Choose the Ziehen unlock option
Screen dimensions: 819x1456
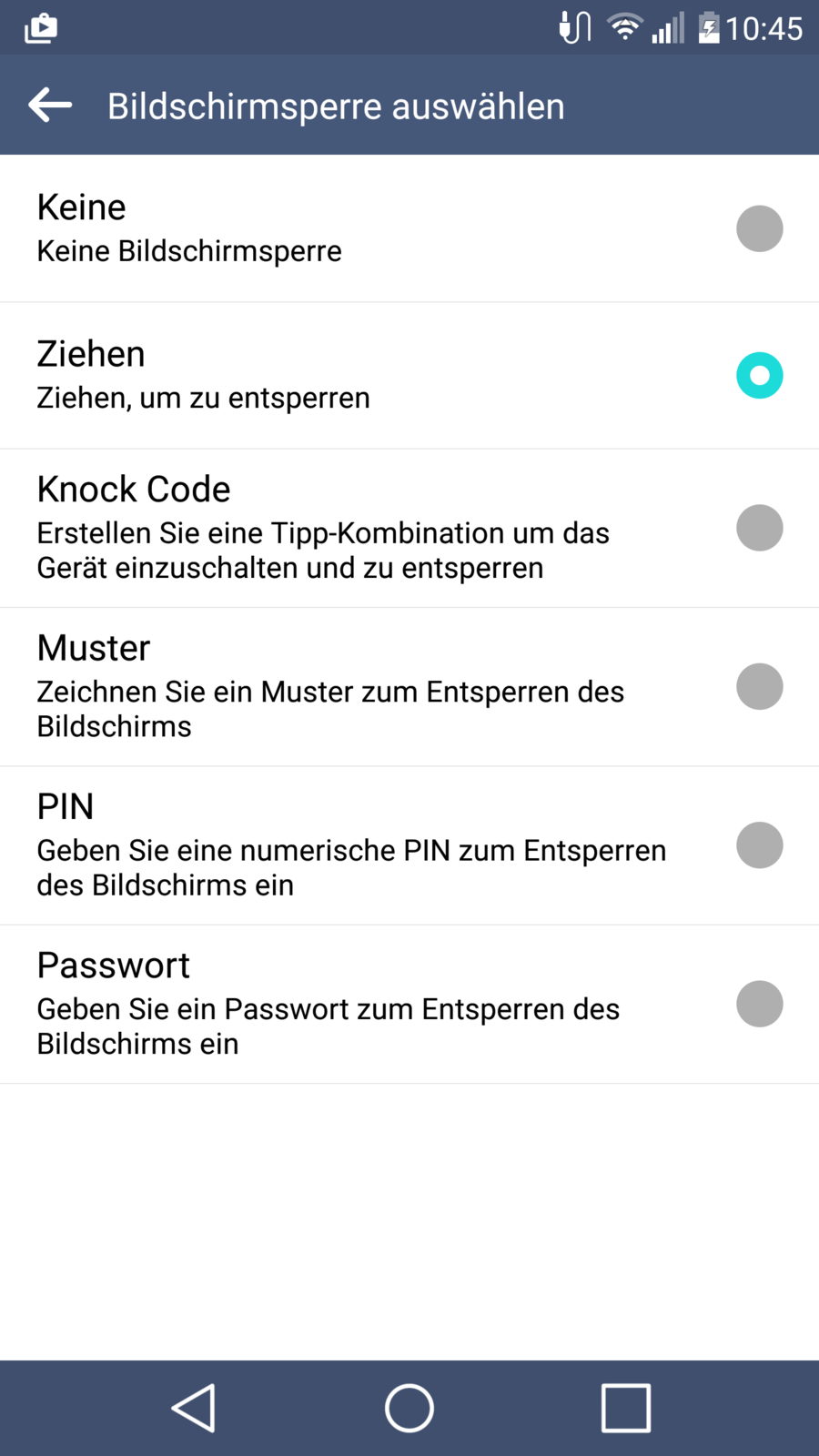coord(759,375)
